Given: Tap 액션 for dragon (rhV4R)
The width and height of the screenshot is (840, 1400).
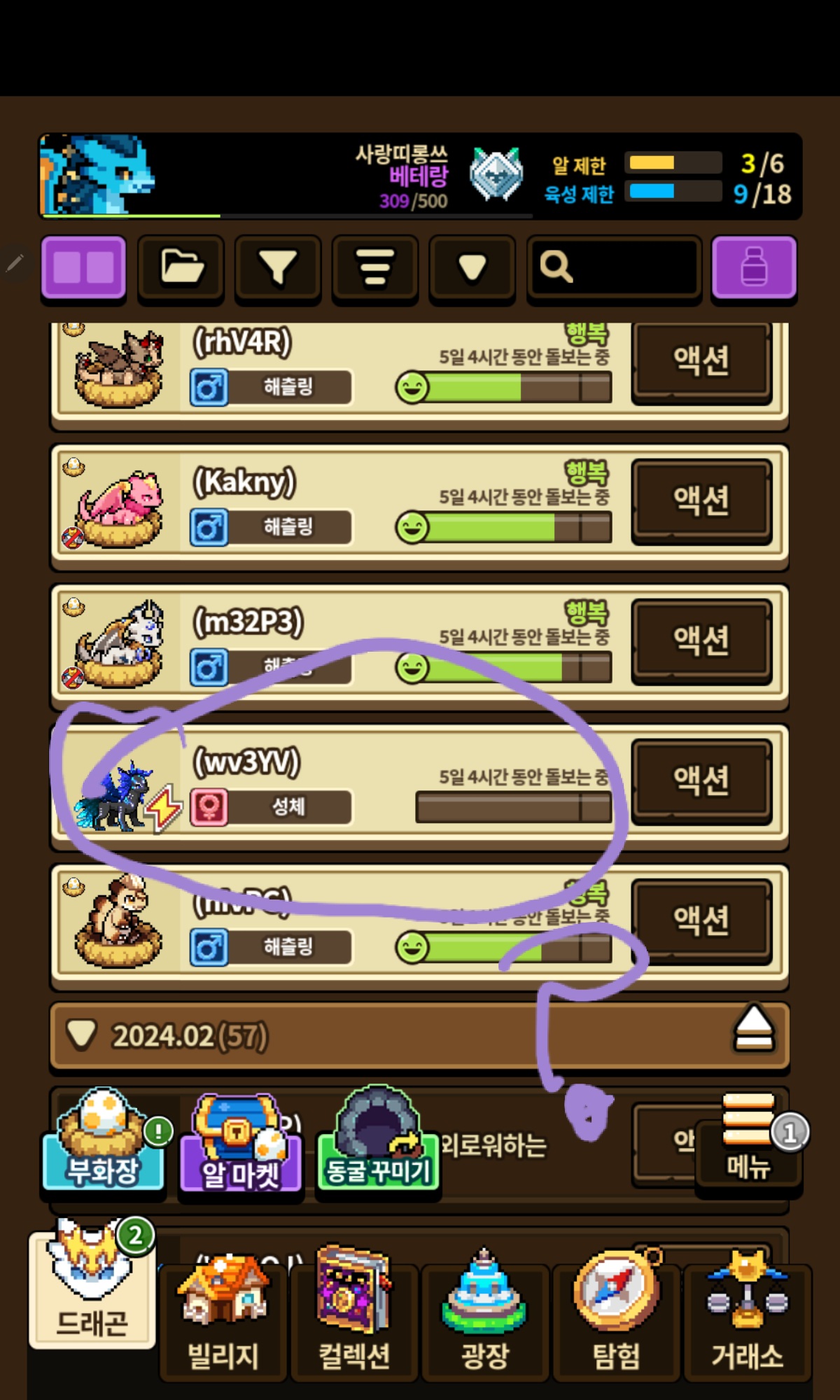Looking at the screenshot, I should click(701, 362).
